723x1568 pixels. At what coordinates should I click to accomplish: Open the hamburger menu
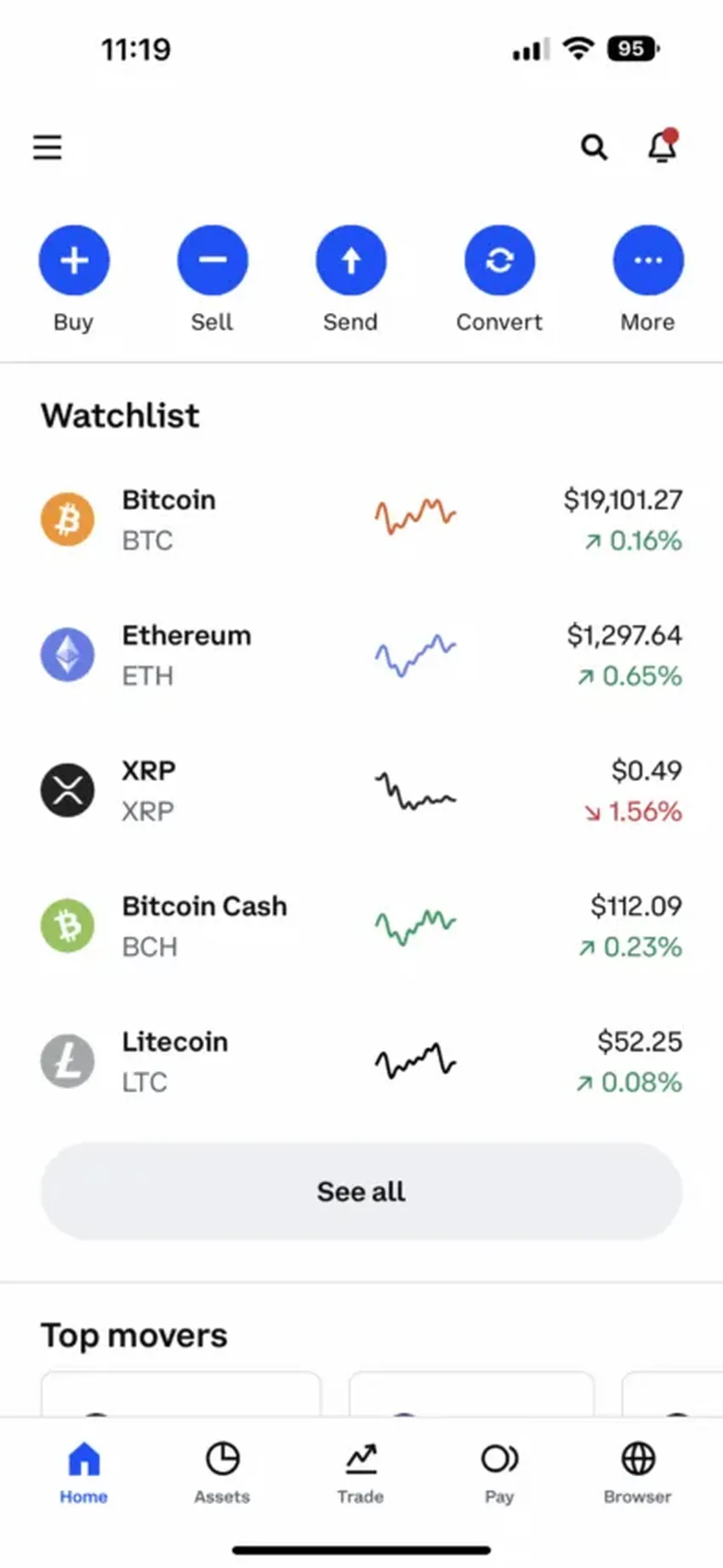coord(48,147)
